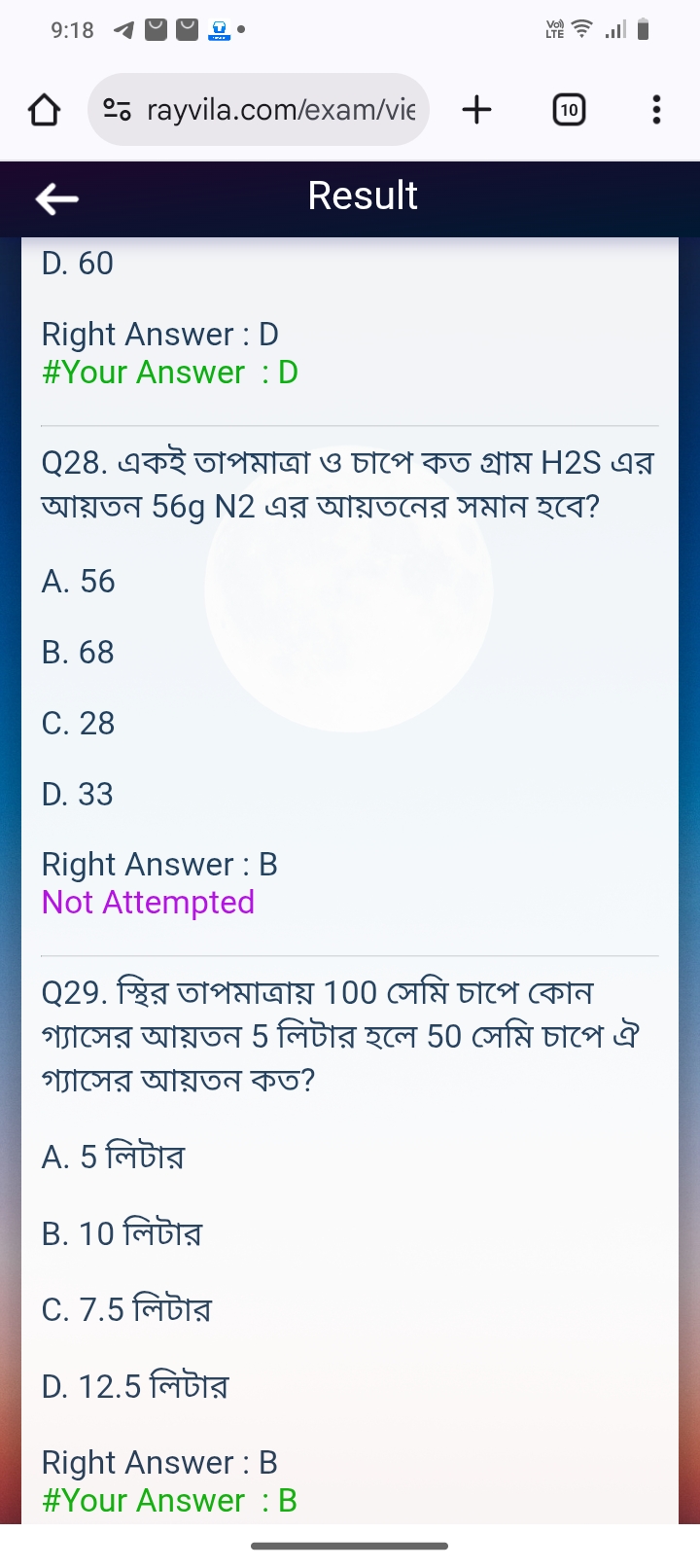Viewport: 700px width, 1568px height.
Task: Show the open tabs switcher
Action: click(569, 110)
